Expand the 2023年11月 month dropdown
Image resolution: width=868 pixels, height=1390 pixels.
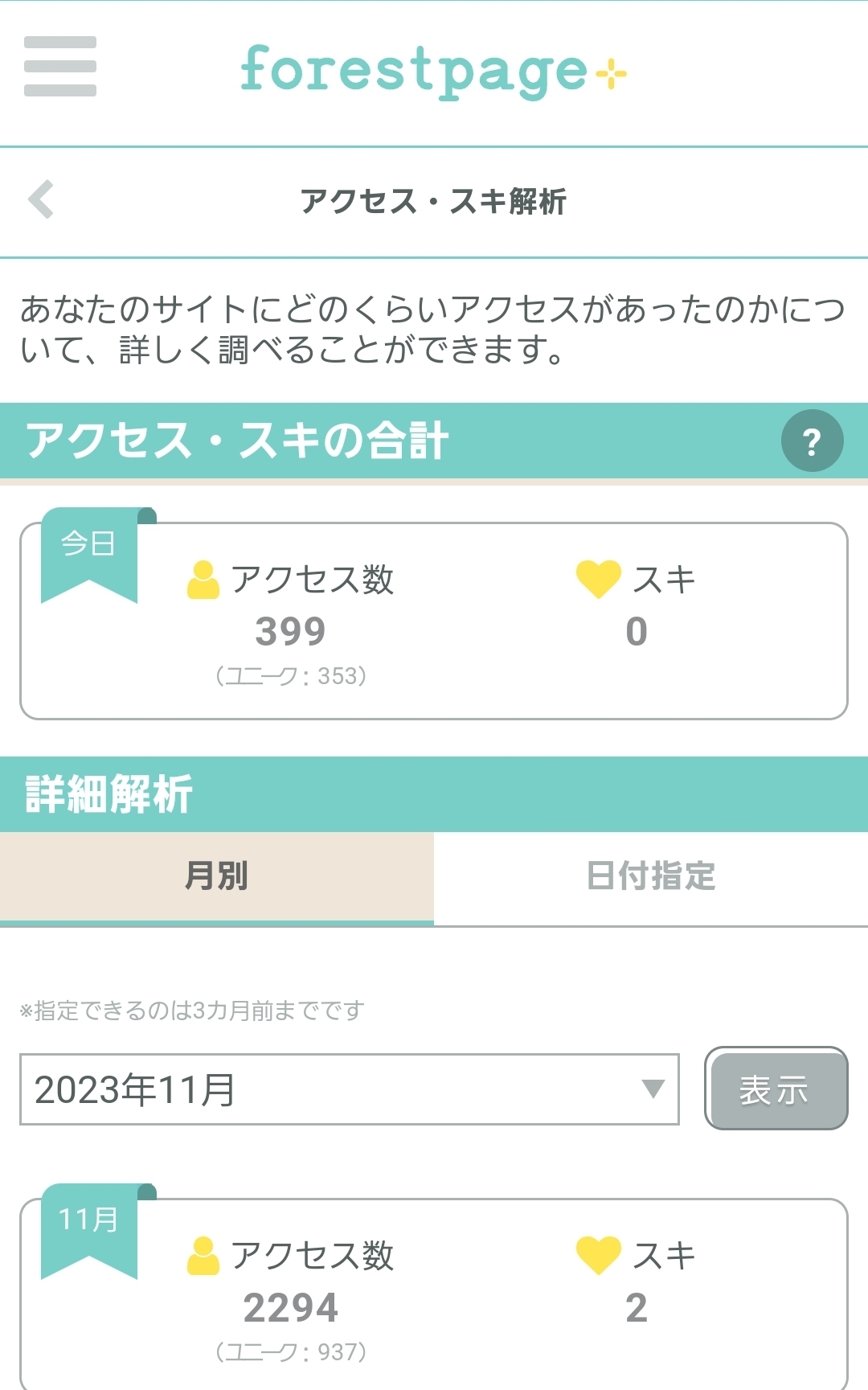pyautogui.click(x=349, y=1089)
